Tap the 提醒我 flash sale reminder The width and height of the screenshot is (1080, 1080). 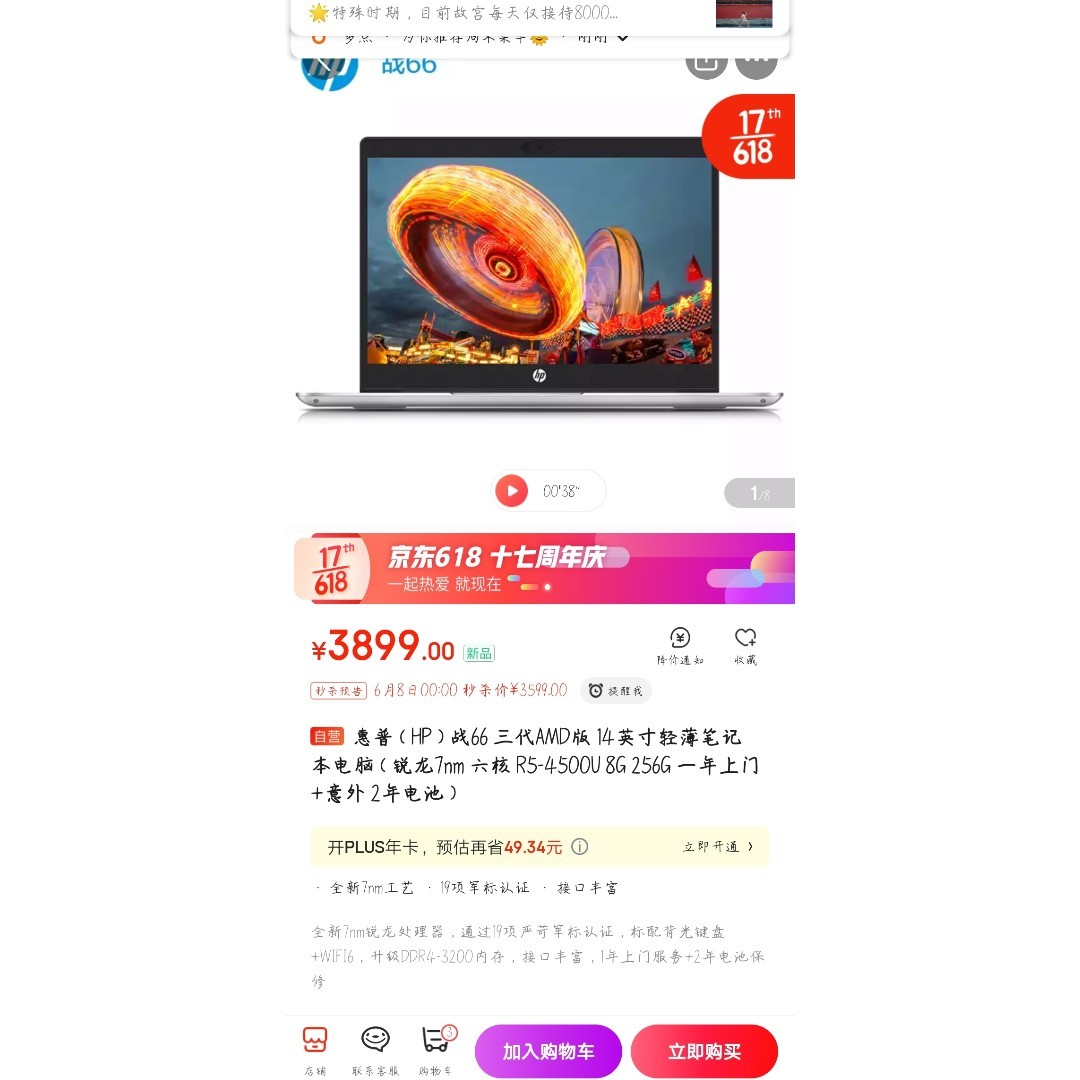click(x=616, y=691)
